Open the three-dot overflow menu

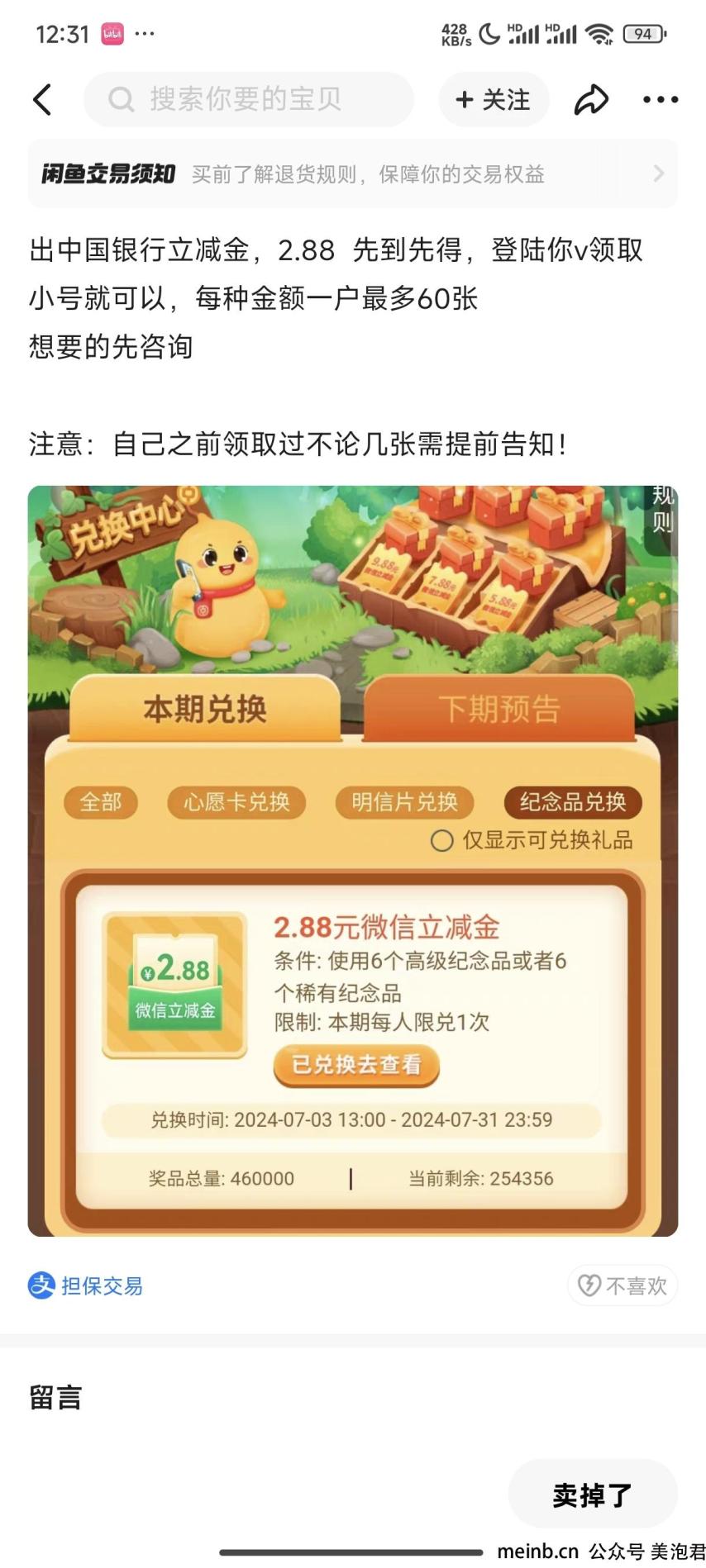pos(661,100)
